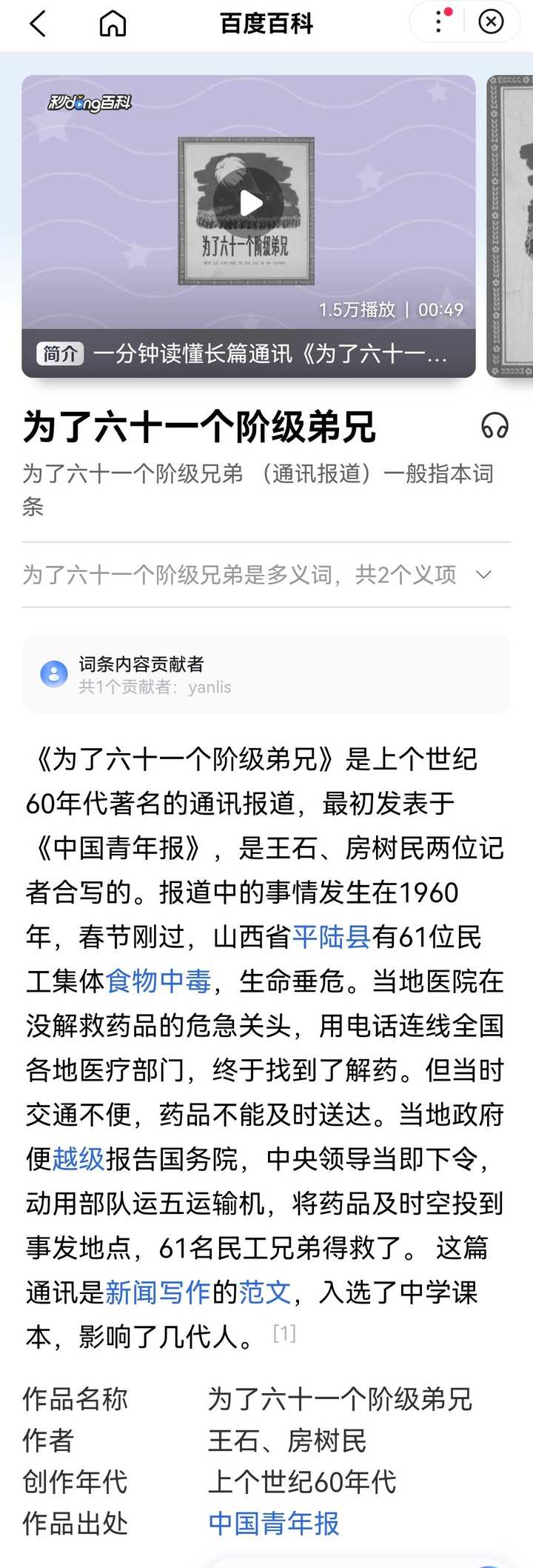This screenshot has width=533, height=1568.
Task: Open the 平陆县 link
Action: coord(332,937)
